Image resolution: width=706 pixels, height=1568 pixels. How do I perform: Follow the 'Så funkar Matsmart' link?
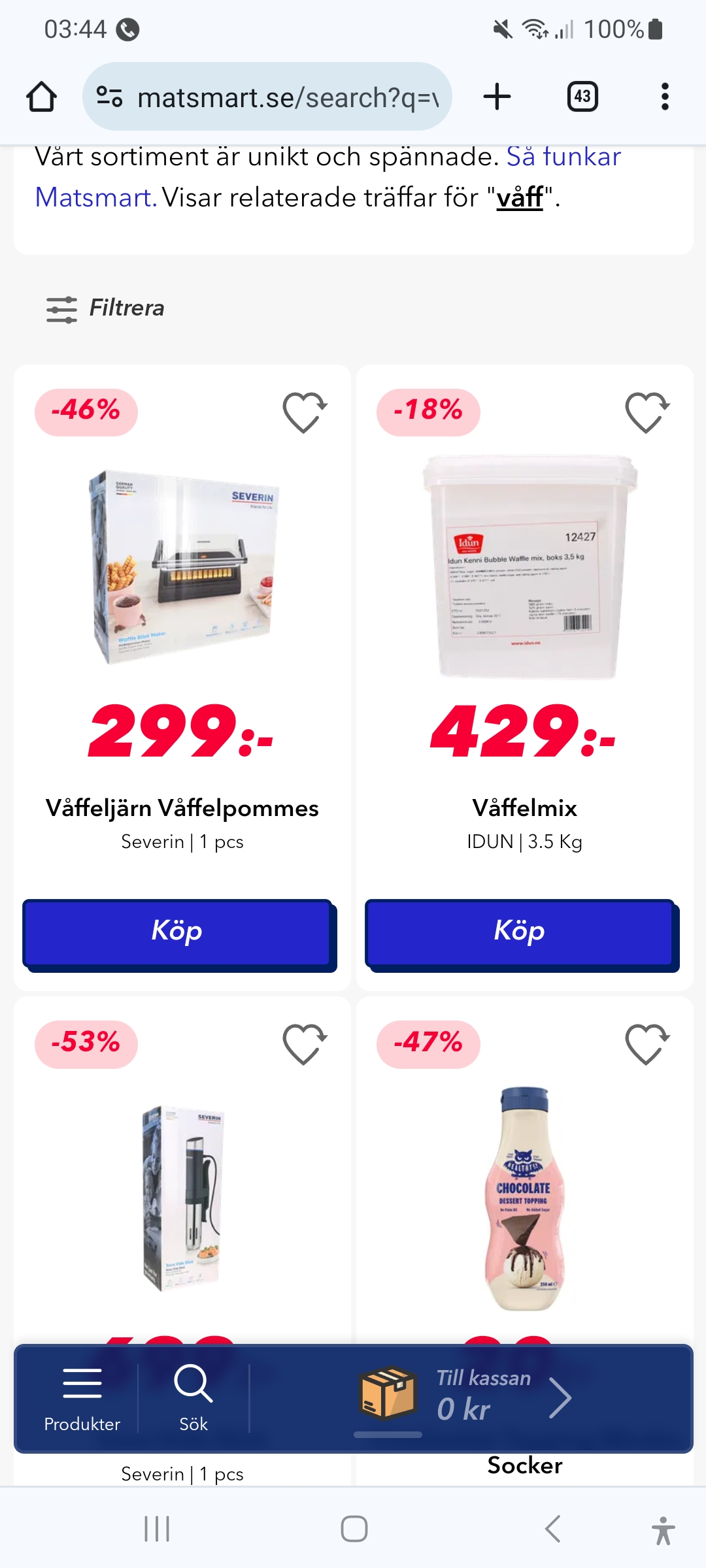click(563, 157)
